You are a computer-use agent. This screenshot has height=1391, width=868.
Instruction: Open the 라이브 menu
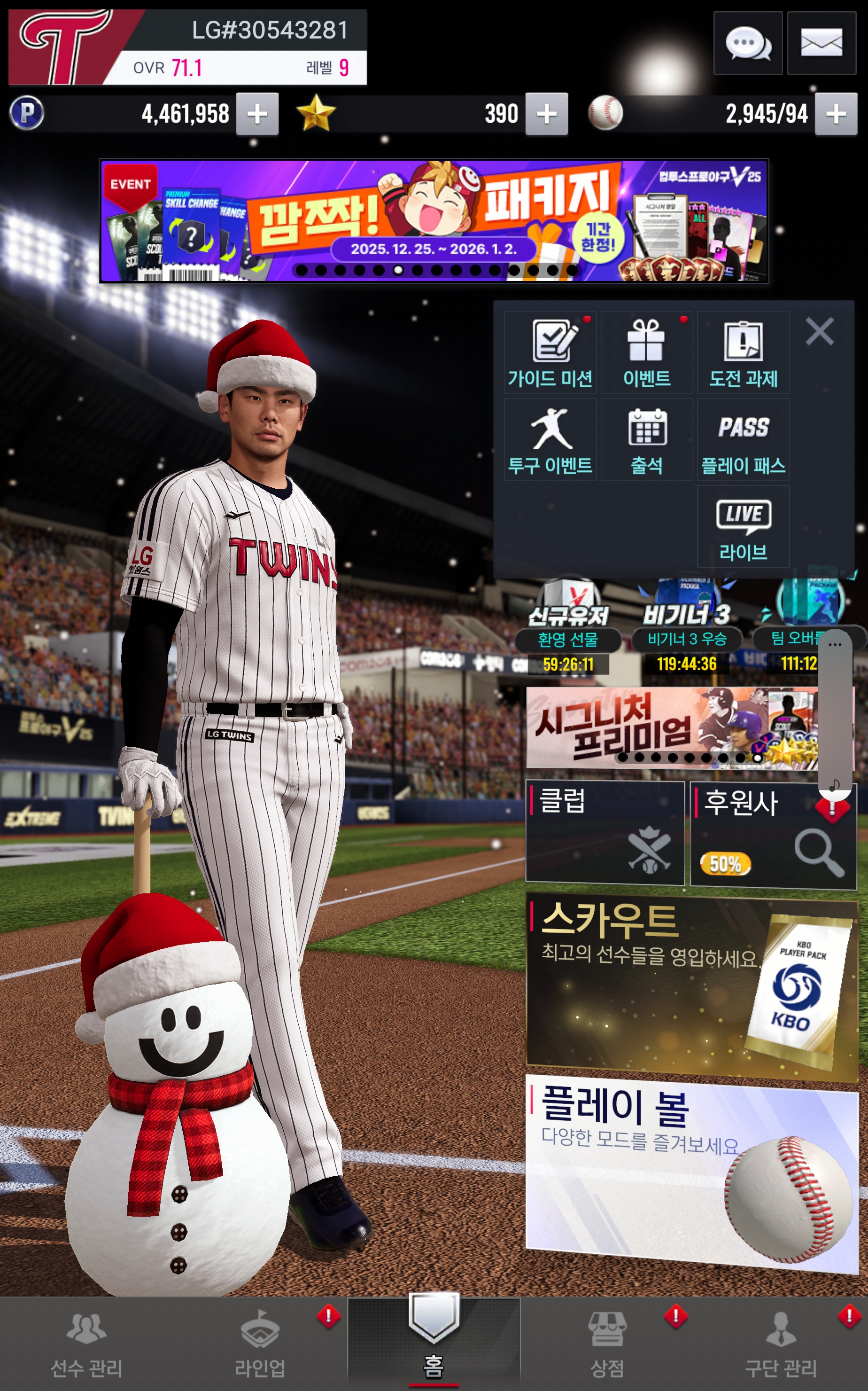coord(743,527)
